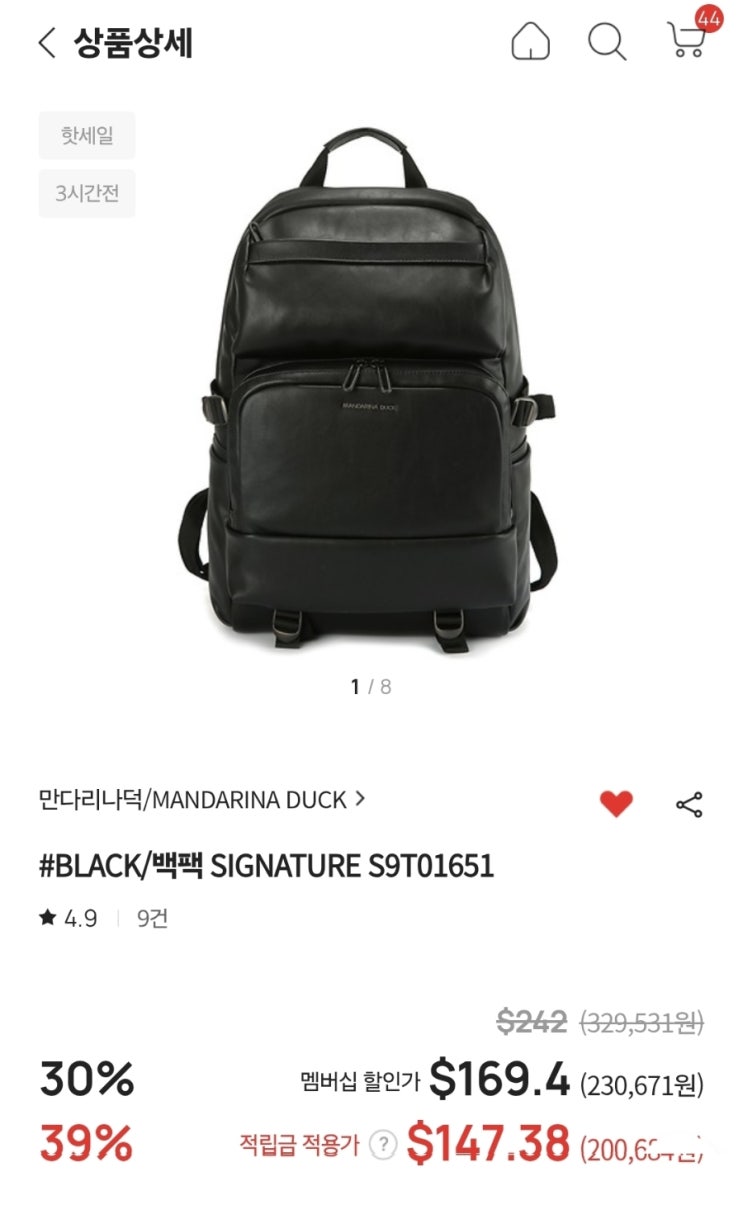Open the shopping cart with 44 items

point(687,40)
